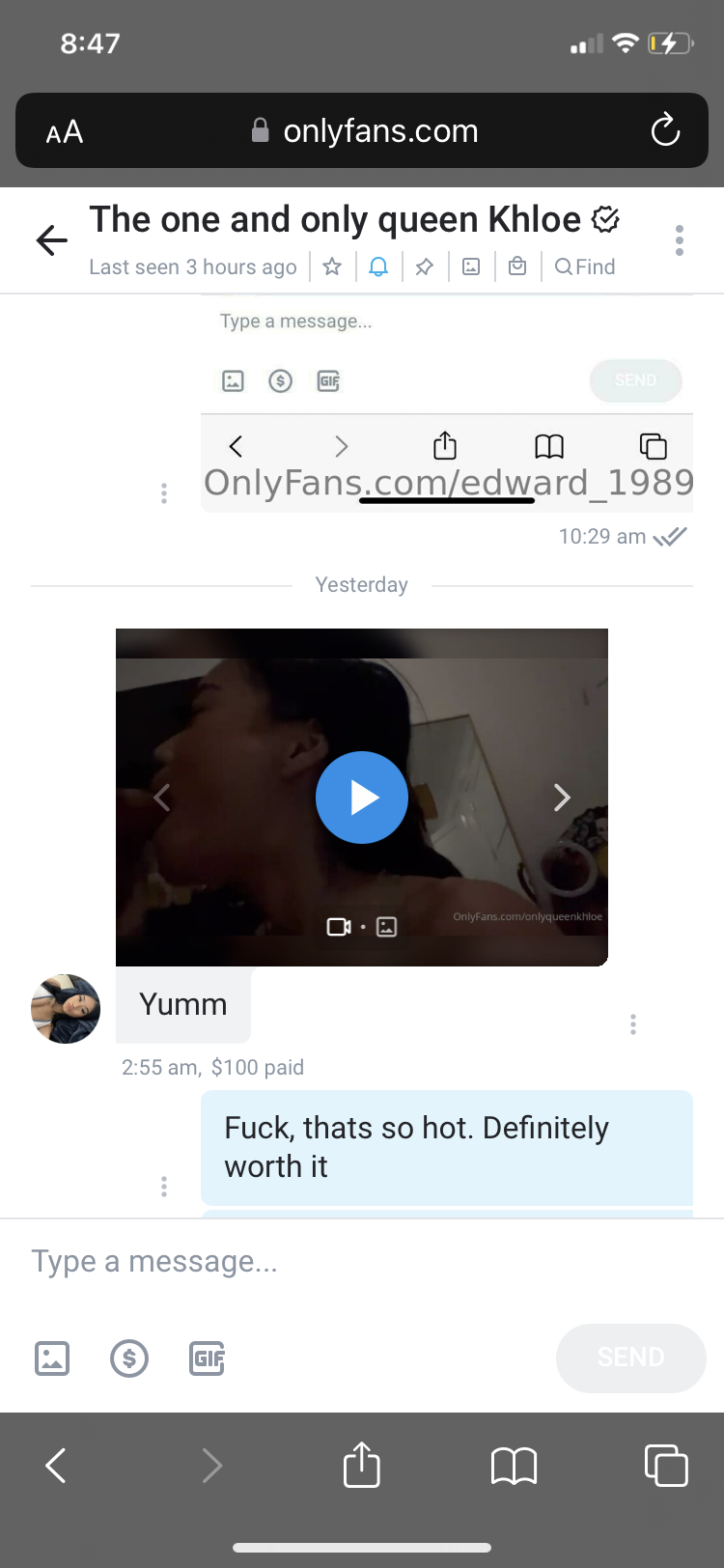Show next media in the video message
Image resolution: width=724 pixels, height=1568 pixels.
coord(562,798)
